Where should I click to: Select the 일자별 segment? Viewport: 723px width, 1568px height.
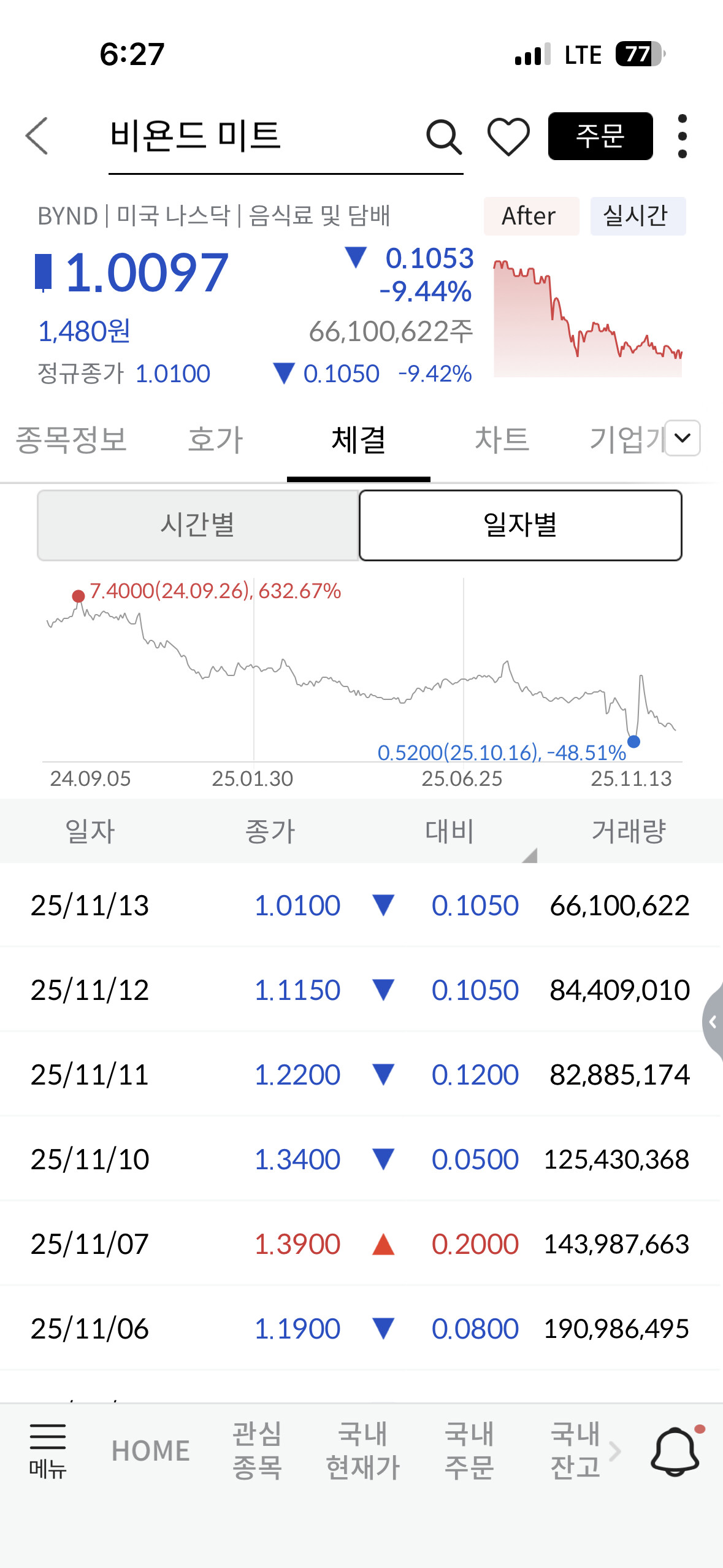[x=520, y=525]
